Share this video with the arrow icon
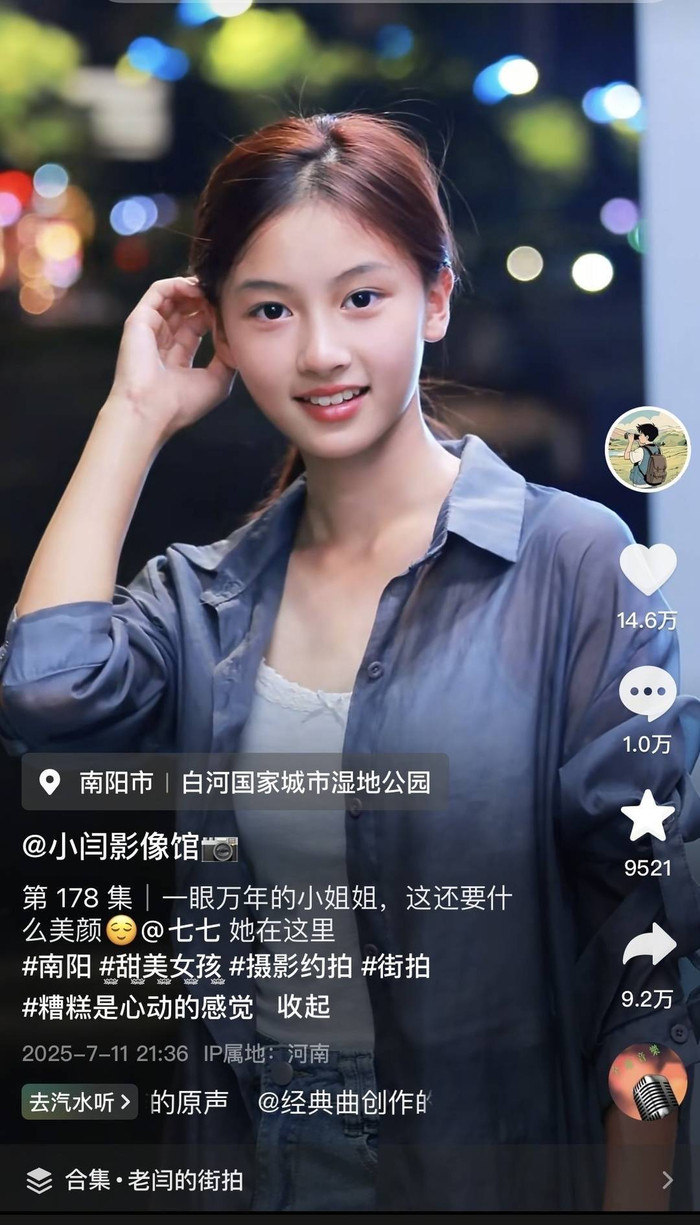This screenshot has width=700, height=1225. 647,945
